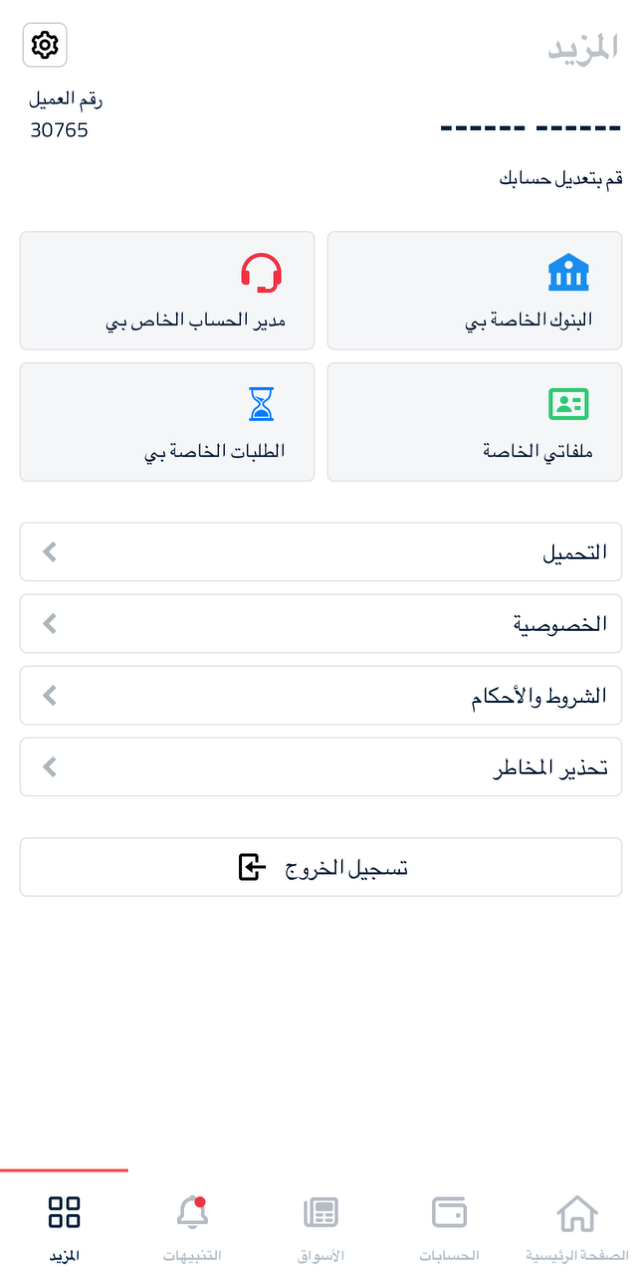Screen dimensions: 642x1280
Task: Open الطلبات الخاصة بي card
Action: [x=167, y=422]
